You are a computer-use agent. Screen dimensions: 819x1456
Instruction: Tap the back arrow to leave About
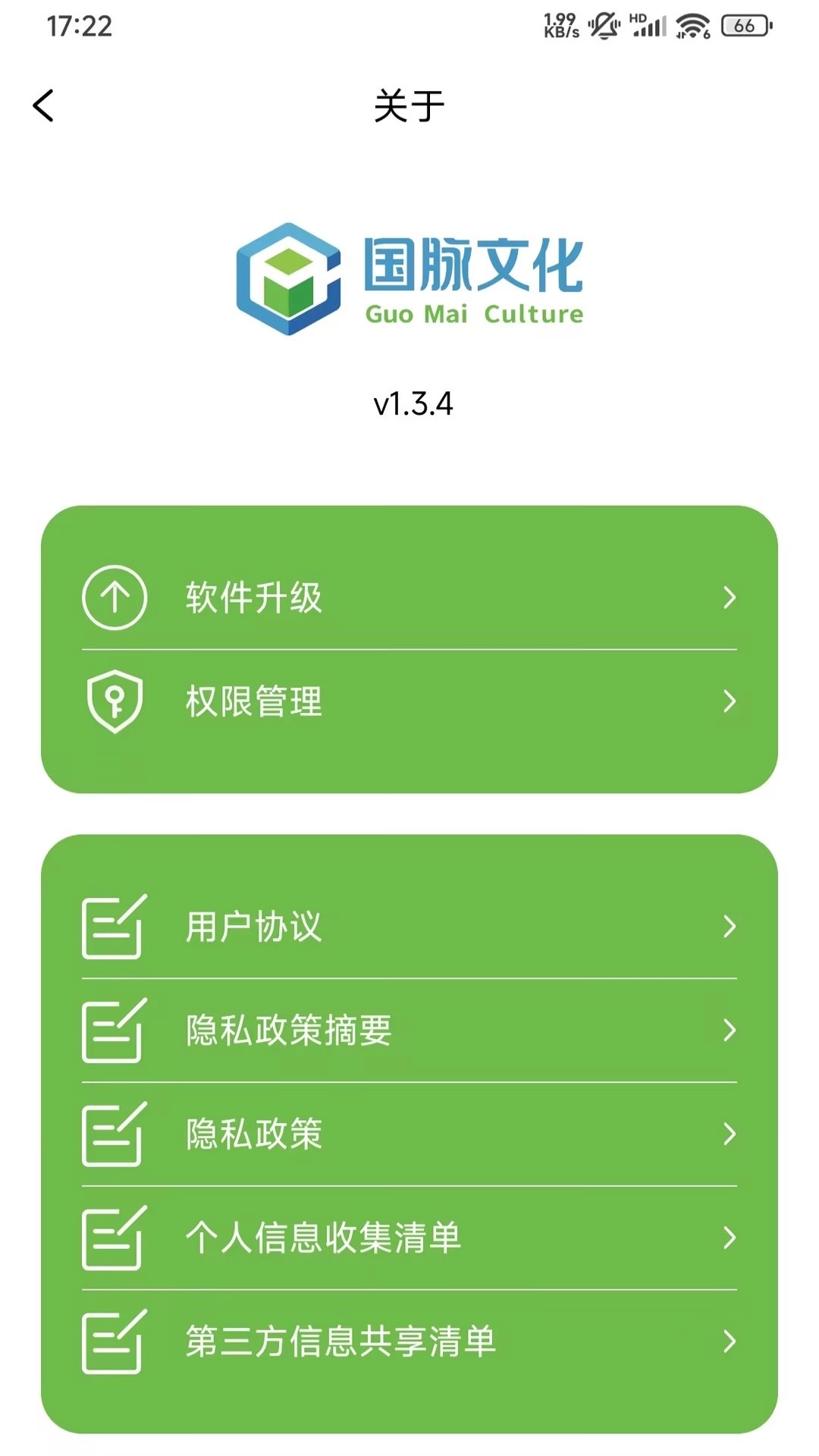pyautogui.click(x=43, y=105)
